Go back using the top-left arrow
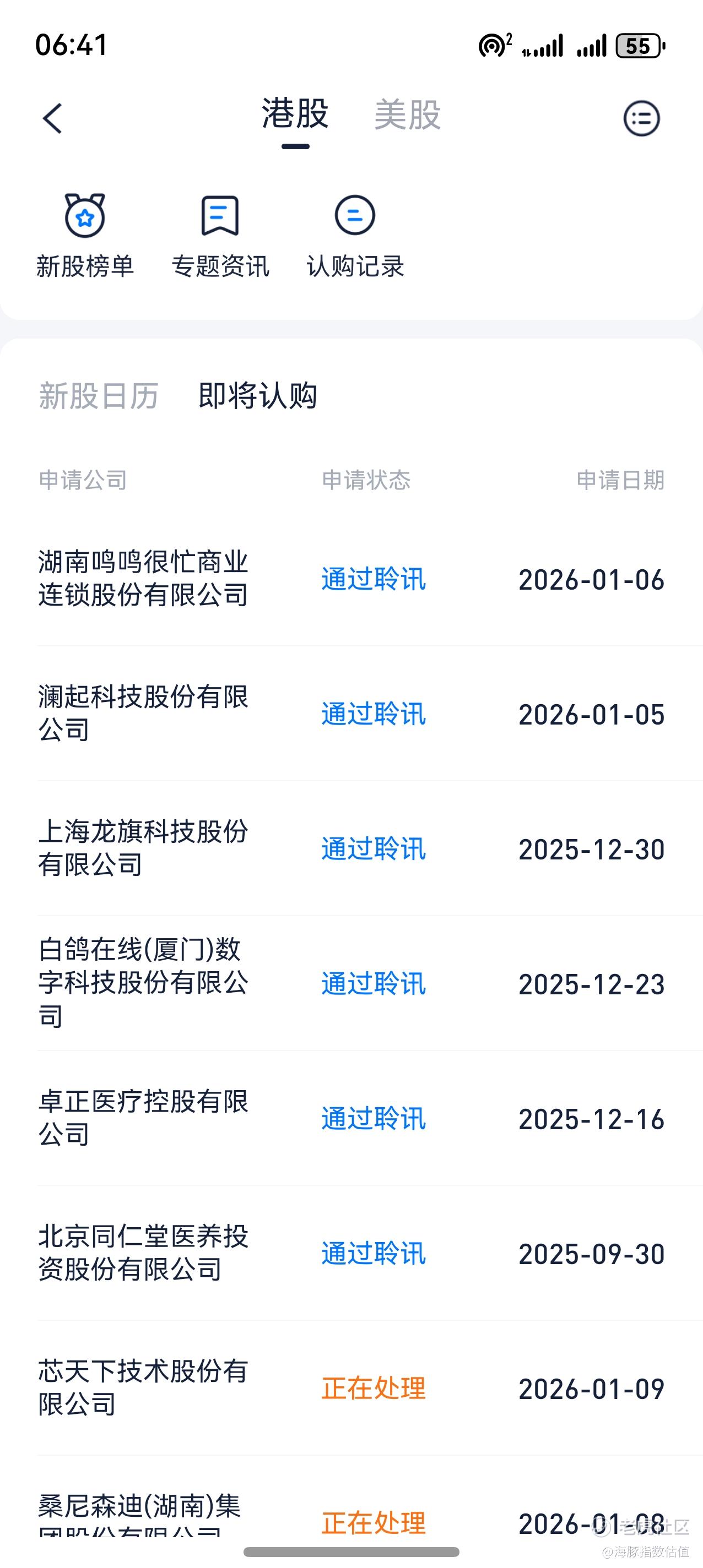 coord(52,118)
